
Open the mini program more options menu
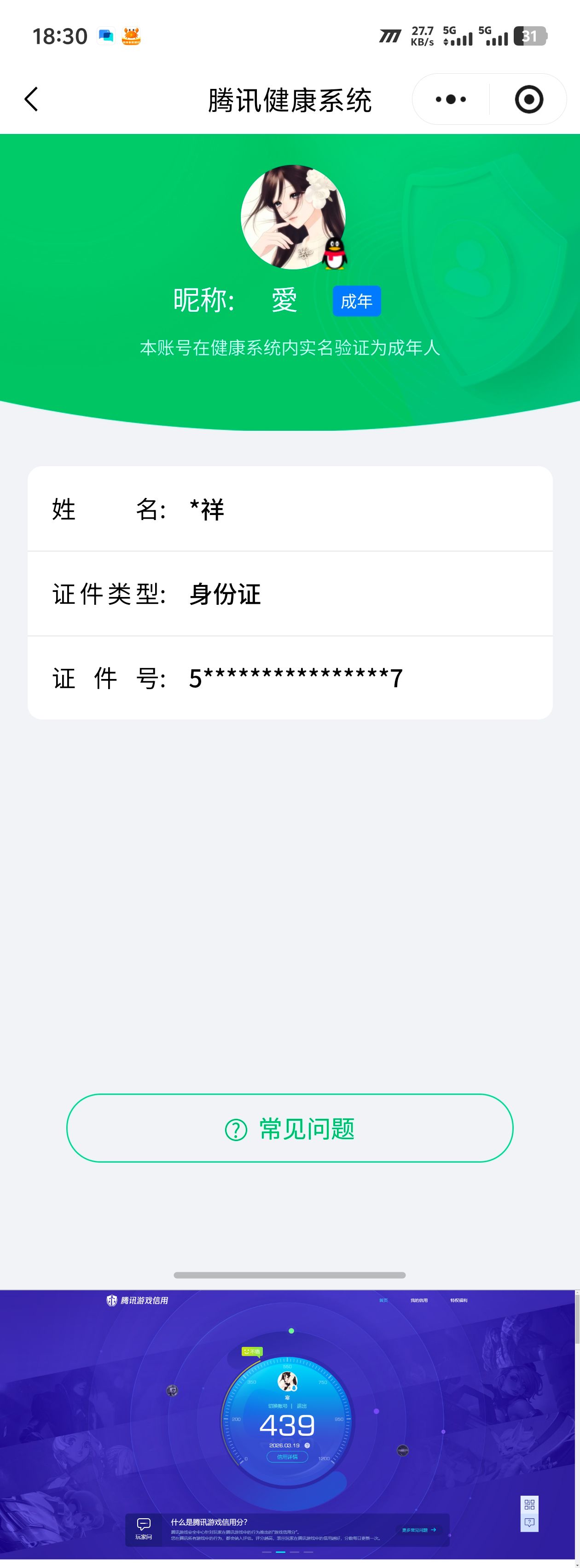pyautogui.click(x=451, y=99)
